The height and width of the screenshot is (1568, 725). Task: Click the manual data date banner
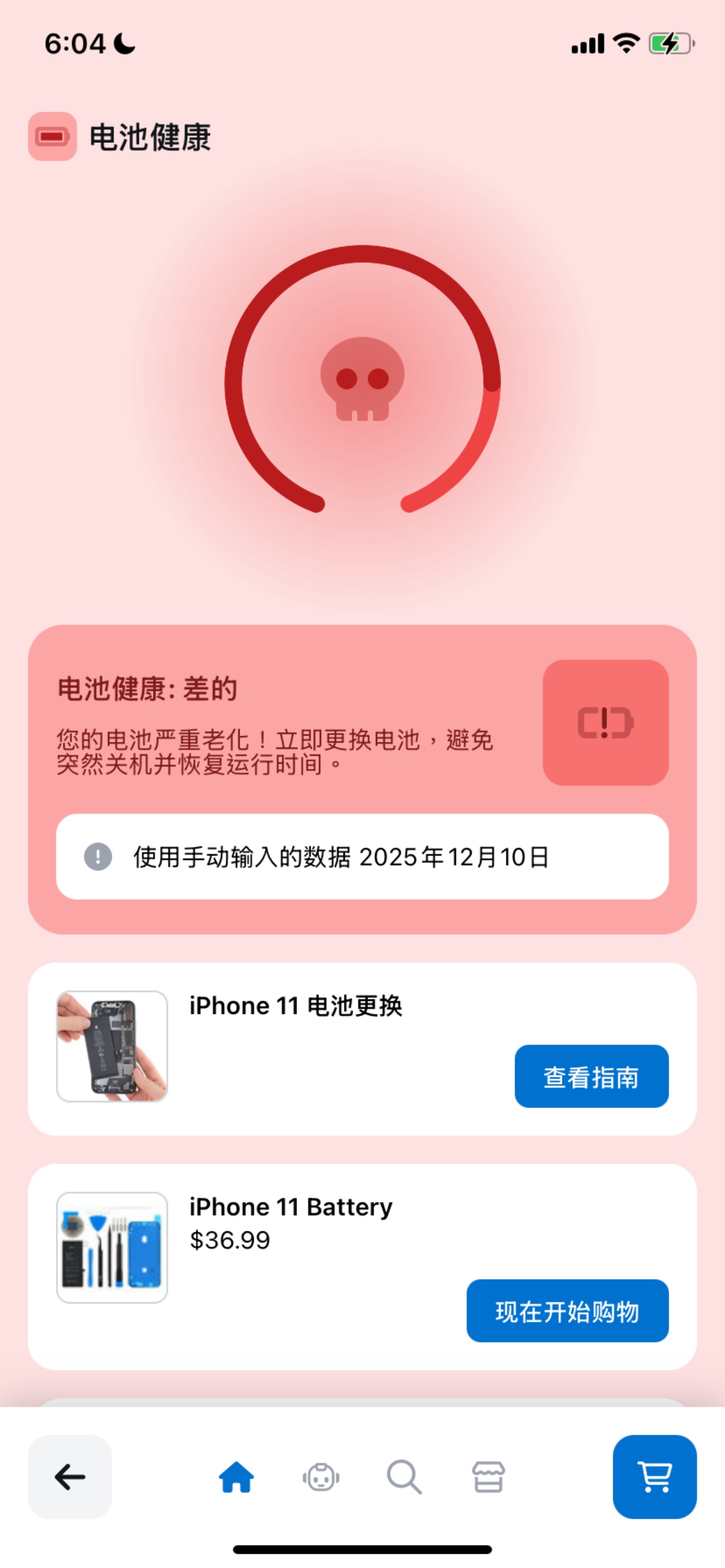pos(362,857)
